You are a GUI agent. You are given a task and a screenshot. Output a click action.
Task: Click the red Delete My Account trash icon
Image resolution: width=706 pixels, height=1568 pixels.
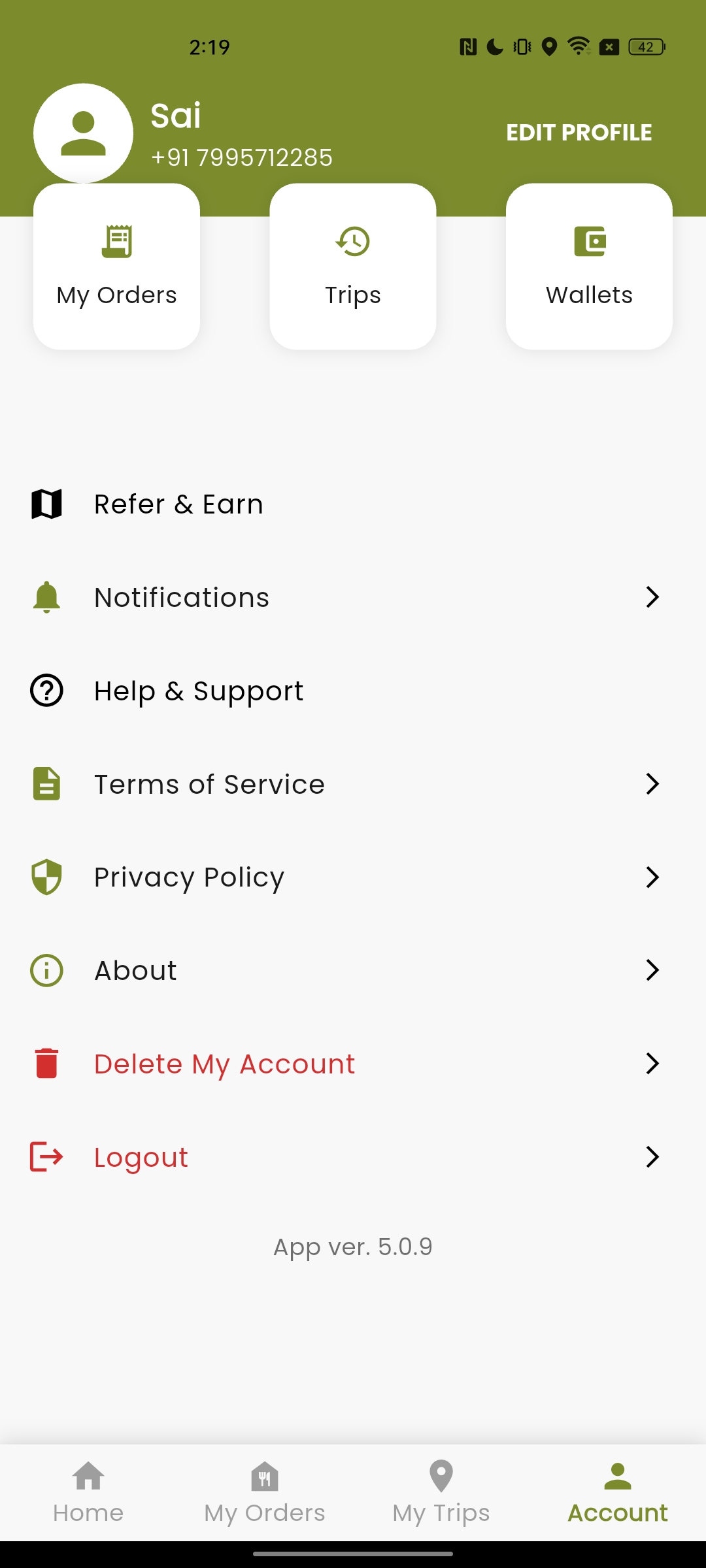click(46, 1063)
